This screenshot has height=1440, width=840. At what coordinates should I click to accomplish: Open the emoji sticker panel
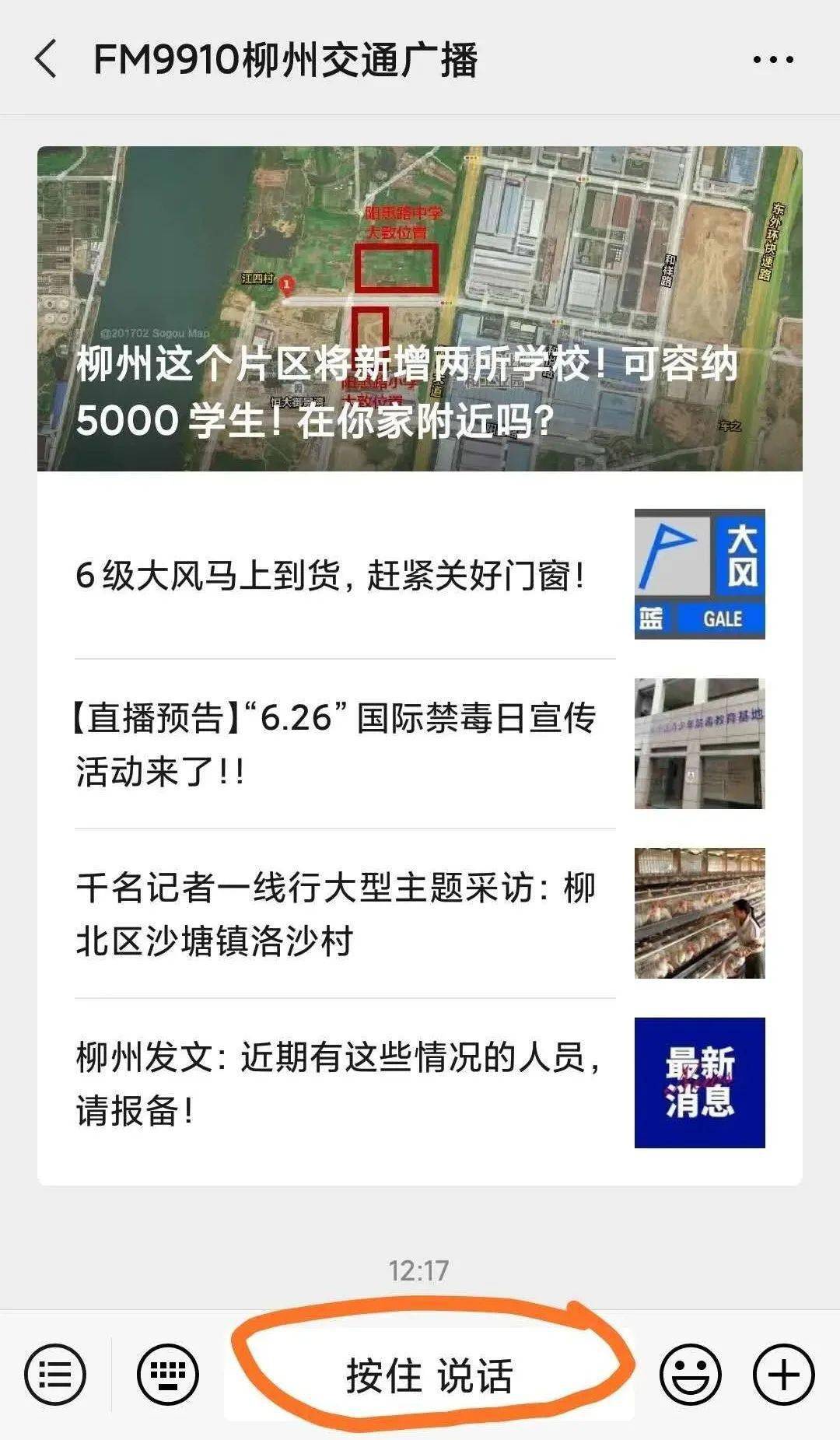pyautogui.click(x=690, y=1375)
